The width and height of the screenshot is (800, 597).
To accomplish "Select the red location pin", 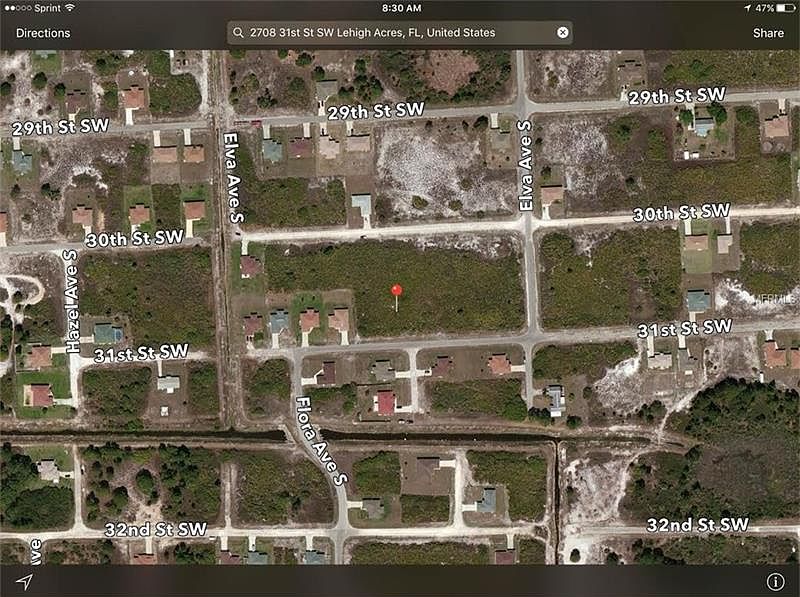I will [x=397, y=292].
